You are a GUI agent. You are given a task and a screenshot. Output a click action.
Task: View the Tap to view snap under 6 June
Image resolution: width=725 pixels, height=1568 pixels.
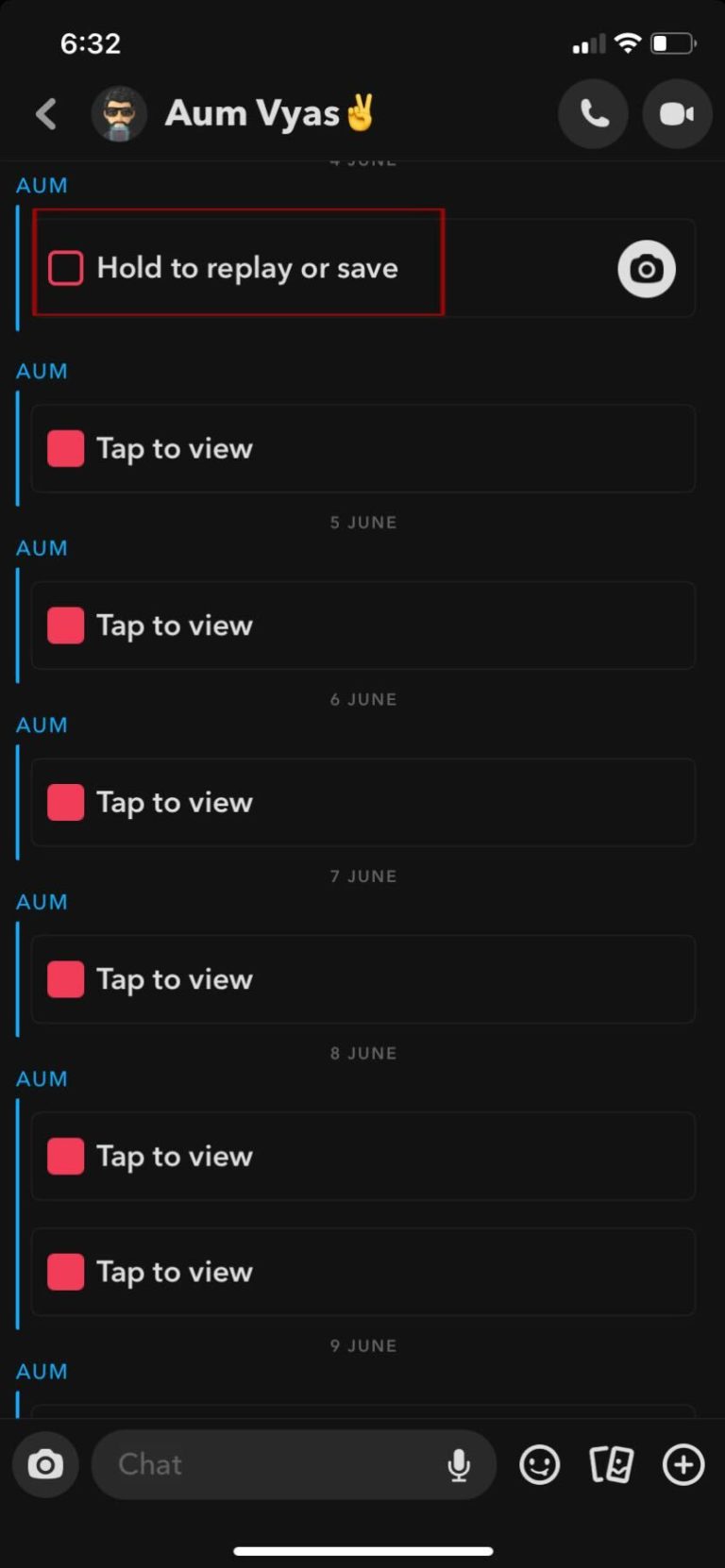point(362,802)
